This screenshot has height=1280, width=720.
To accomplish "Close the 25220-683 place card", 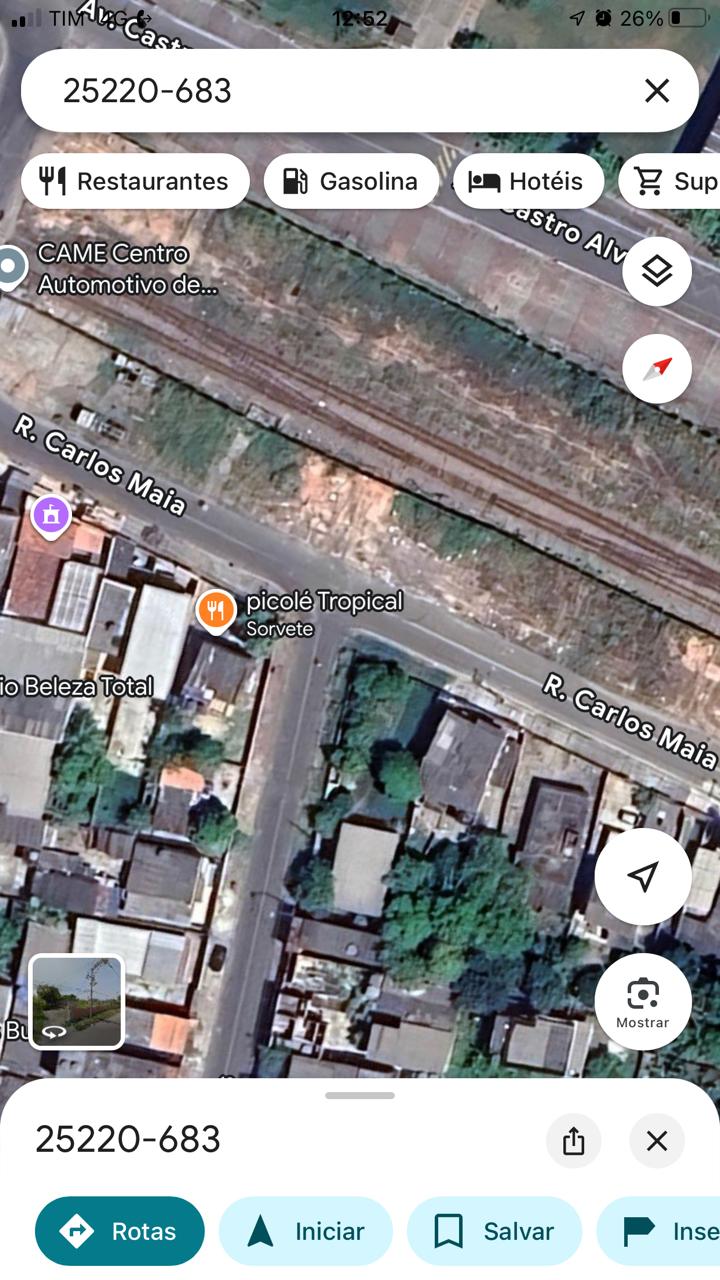I will tap(656, 1141).
